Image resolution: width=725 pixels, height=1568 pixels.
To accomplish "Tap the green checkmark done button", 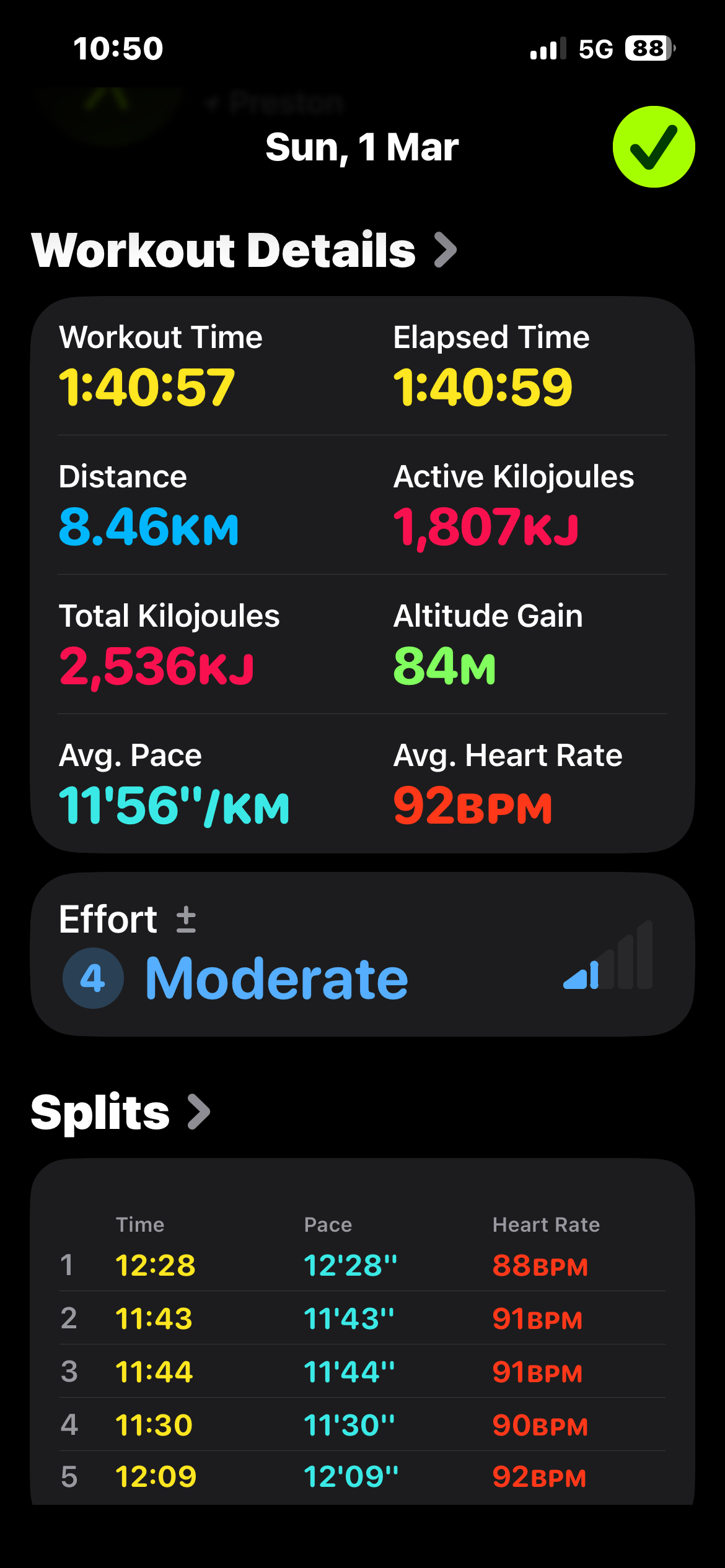I will [653, 147].
